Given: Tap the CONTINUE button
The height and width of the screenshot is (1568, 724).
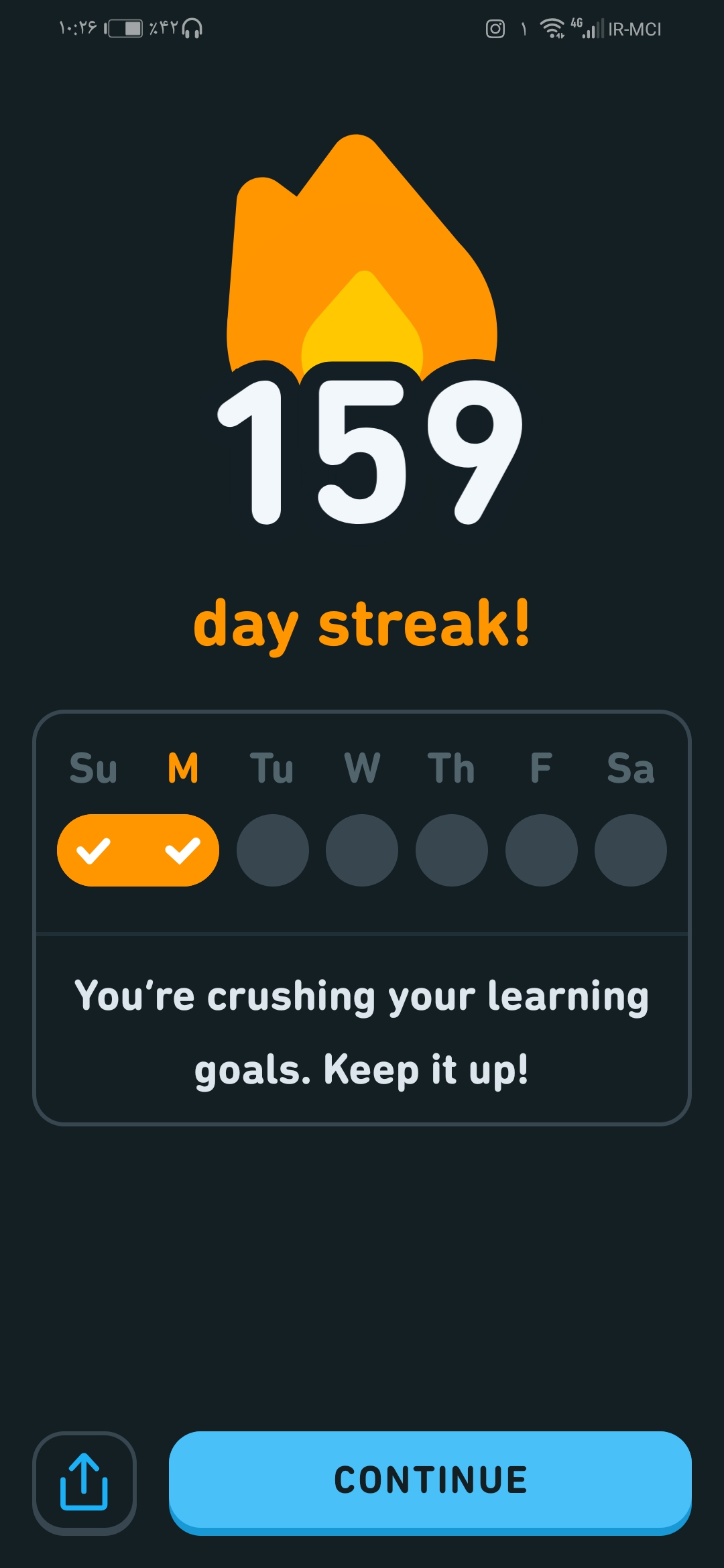Looking at the screenshot, I should click(x=430, y=1482).
